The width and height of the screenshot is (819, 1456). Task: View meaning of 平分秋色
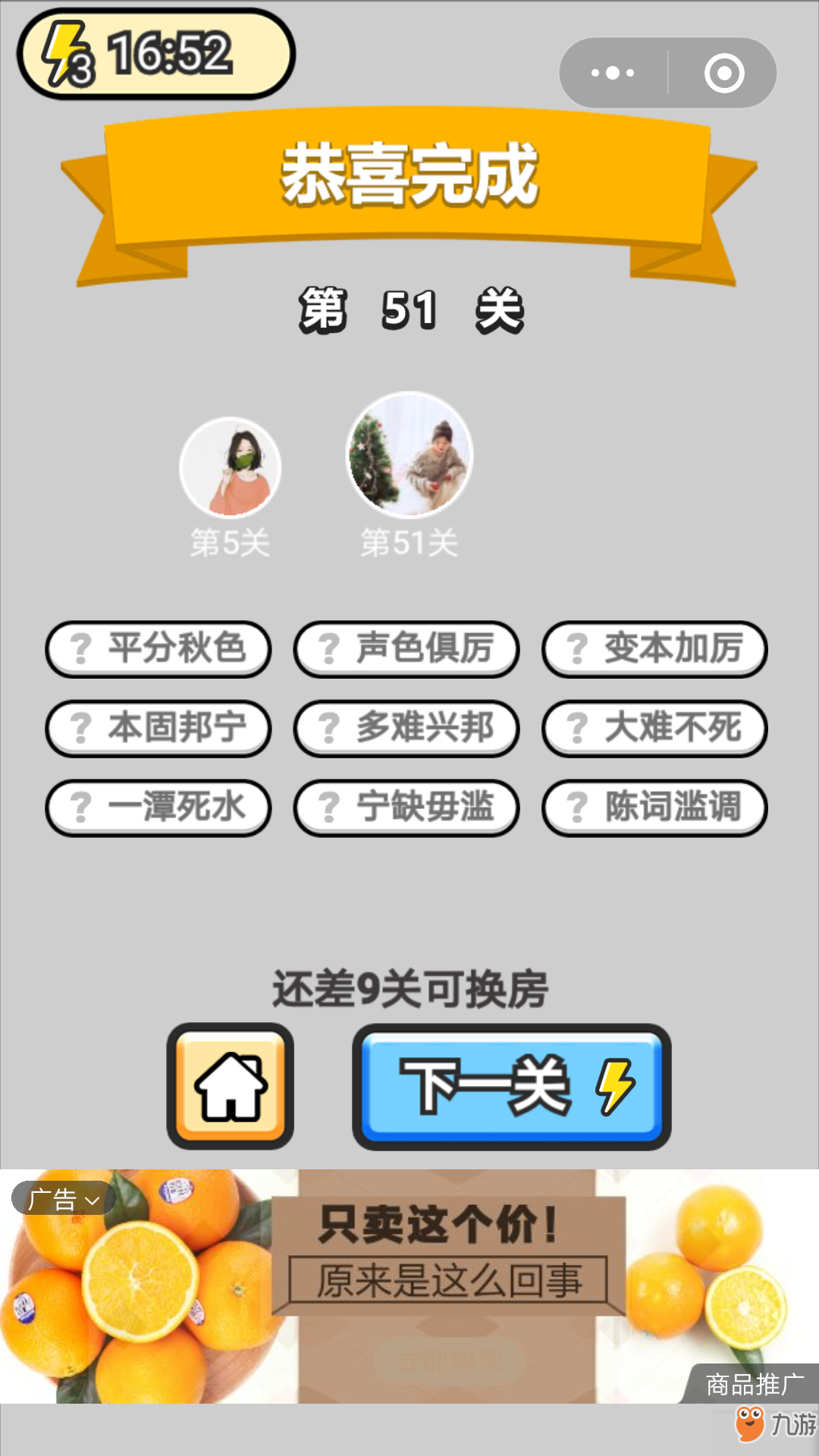158,649
